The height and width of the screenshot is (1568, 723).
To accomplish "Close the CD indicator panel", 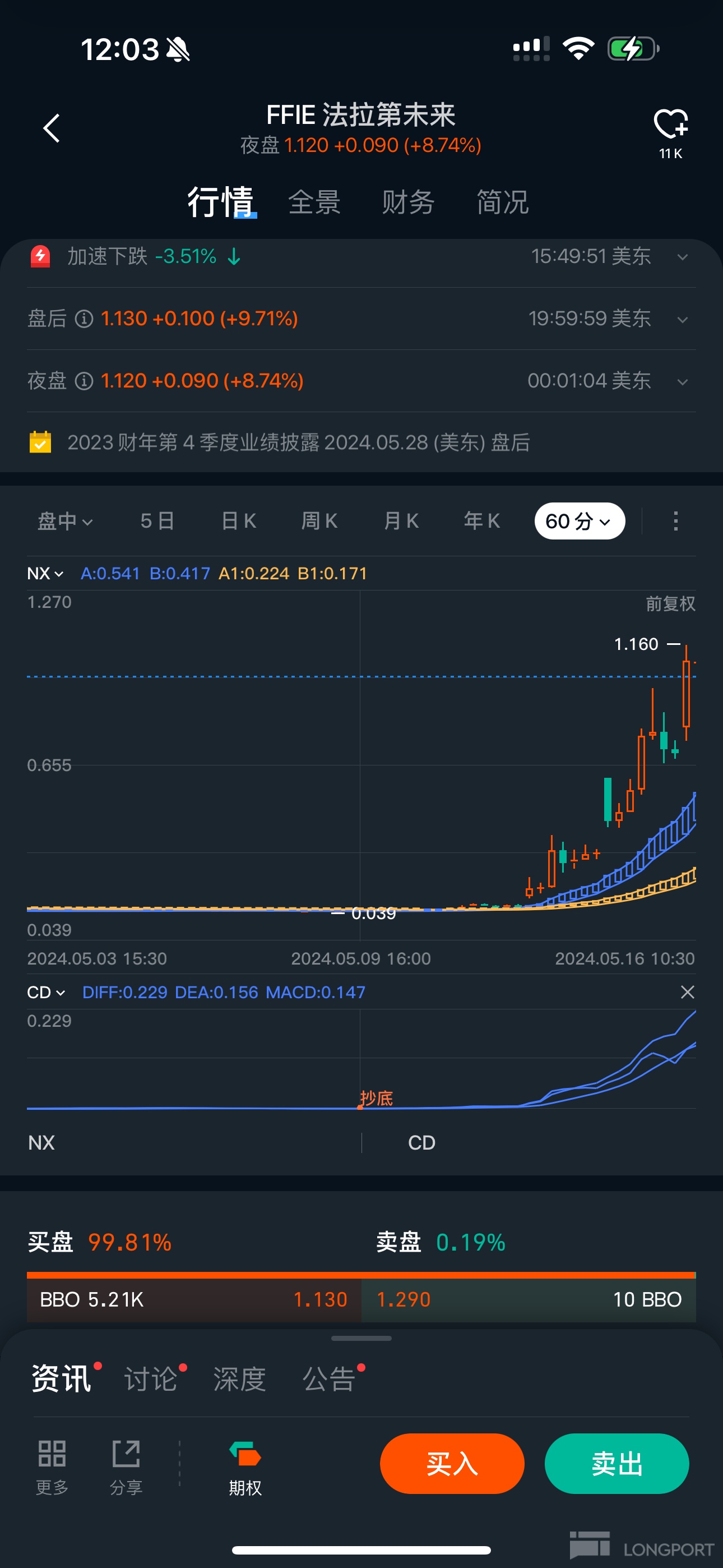I will pyautogui.click(x=687, y=992).
